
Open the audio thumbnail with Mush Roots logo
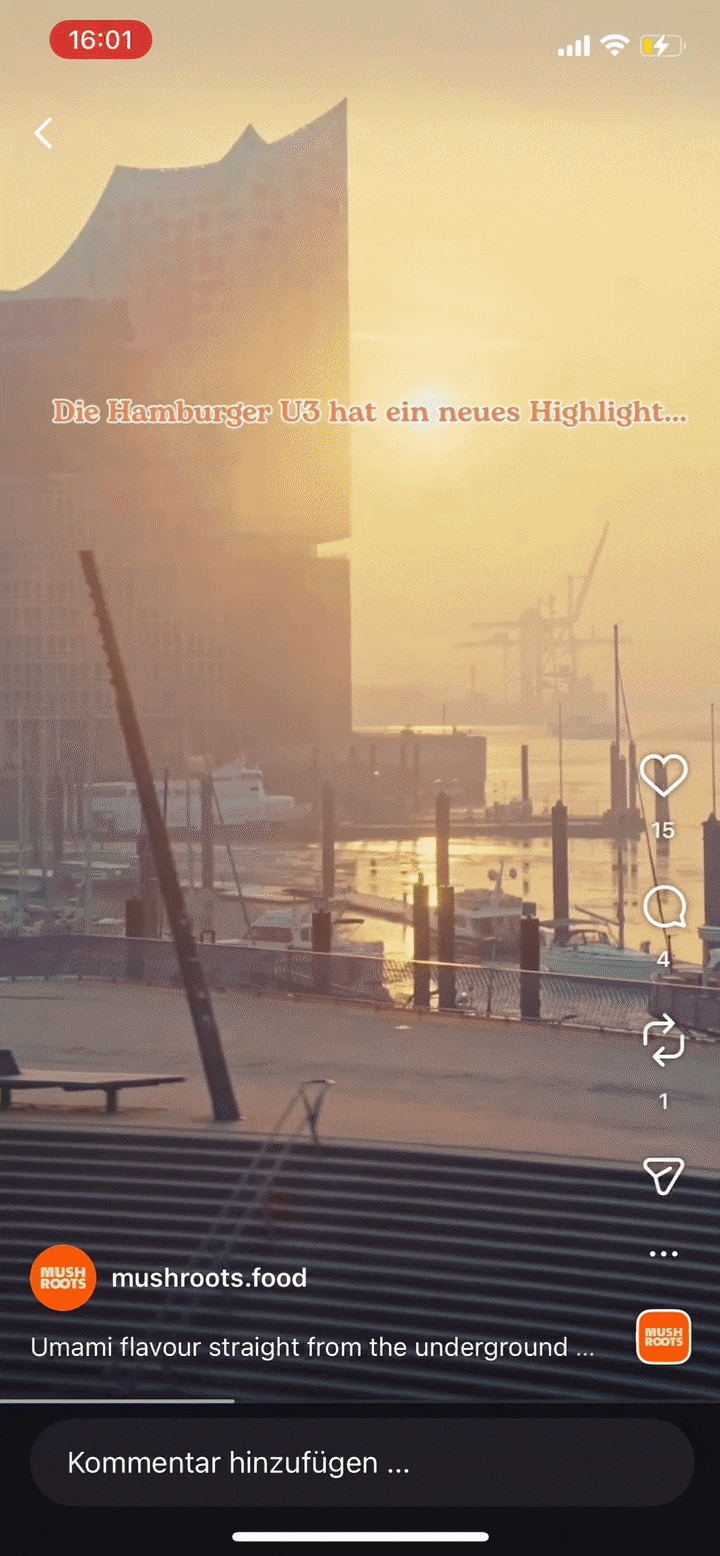pos(663,1336)
